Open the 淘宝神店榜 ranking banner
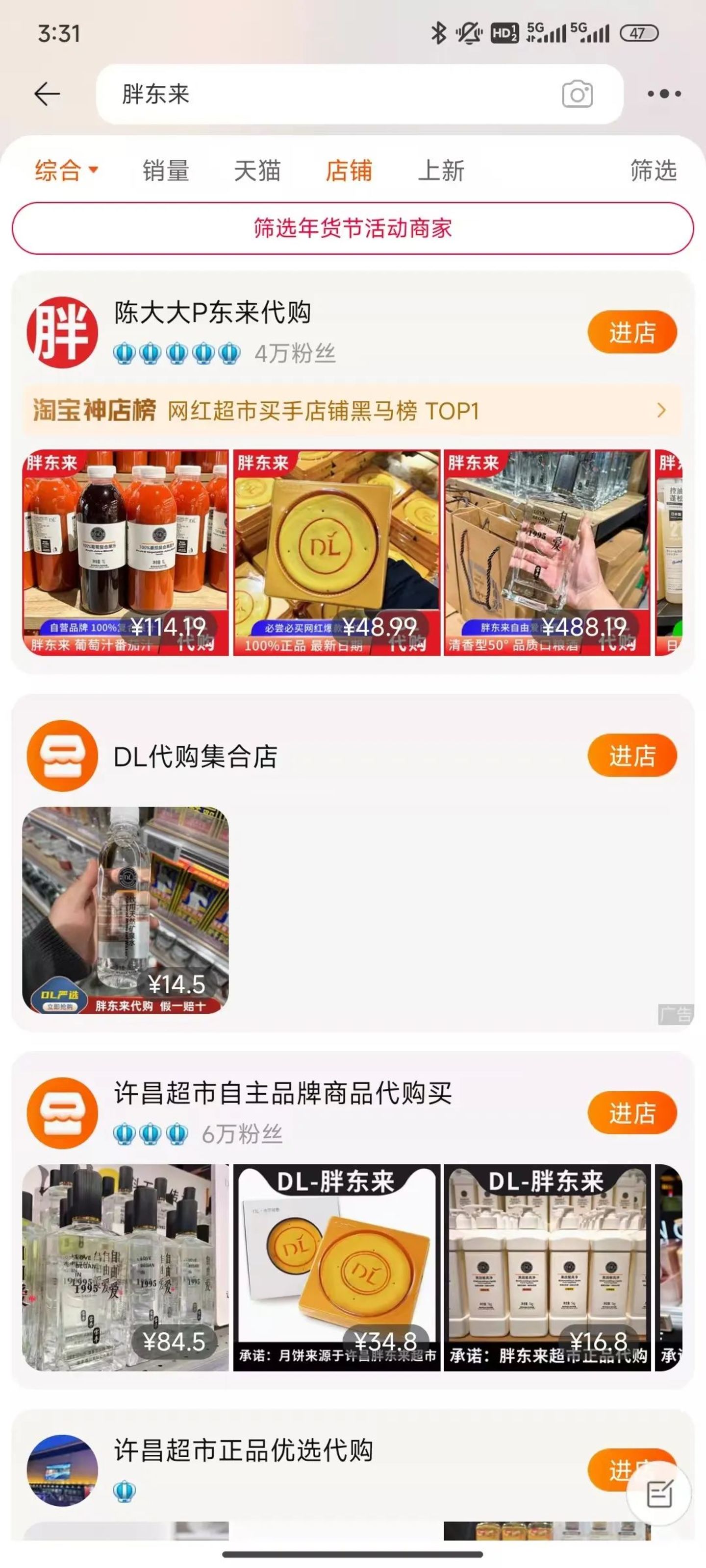This screenshot has width=706, height=1568. pyautogui.click(x=353, y=411)
